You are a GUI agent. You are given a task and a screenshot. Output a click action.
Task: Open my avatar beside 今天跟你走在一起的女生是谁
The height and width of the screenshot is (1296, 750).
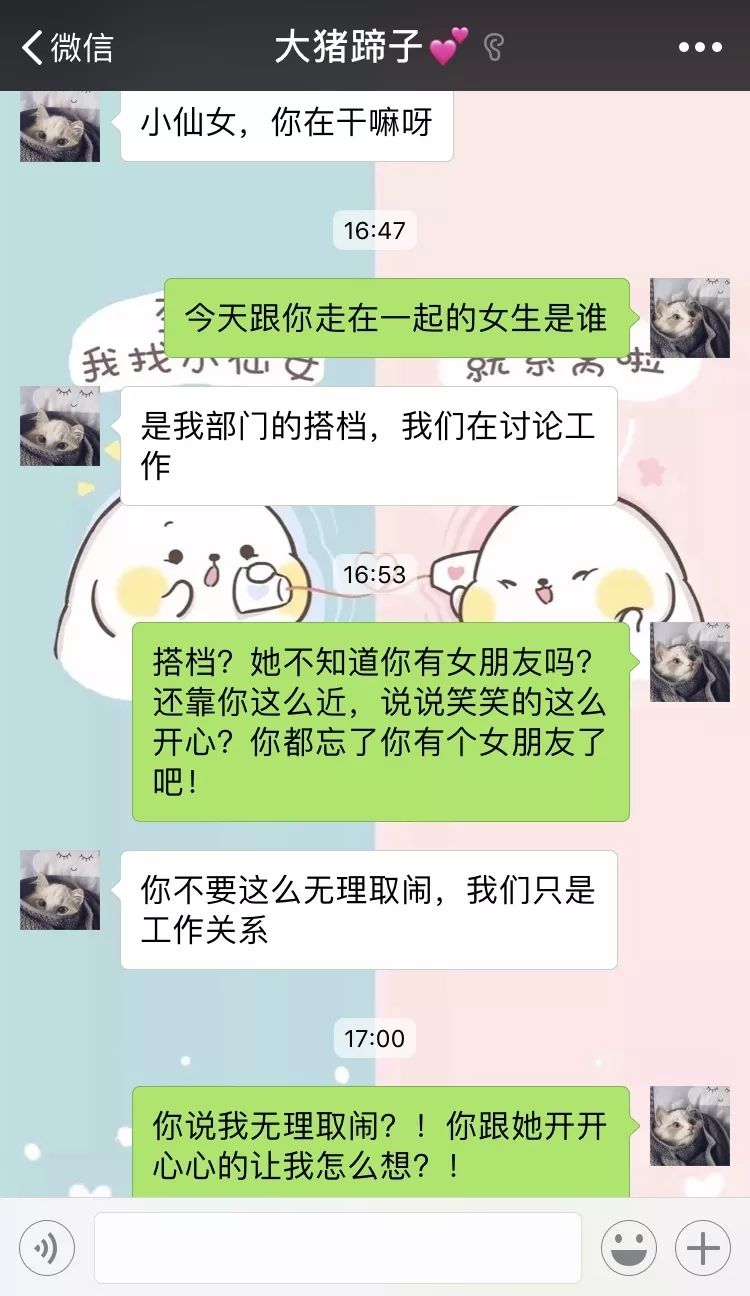pyautogui.click(x=690, y=318)
